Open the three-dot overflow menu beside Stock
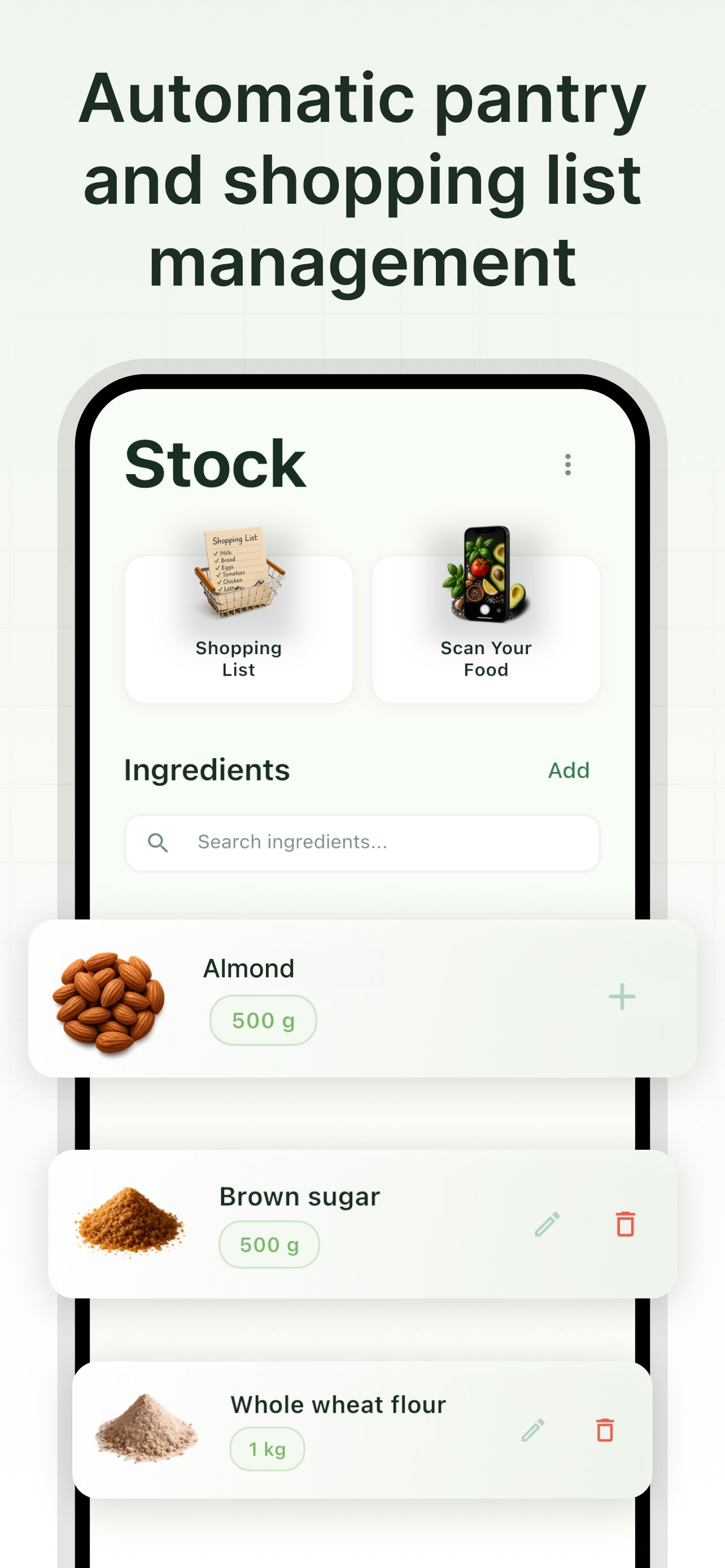 point(568,465)
